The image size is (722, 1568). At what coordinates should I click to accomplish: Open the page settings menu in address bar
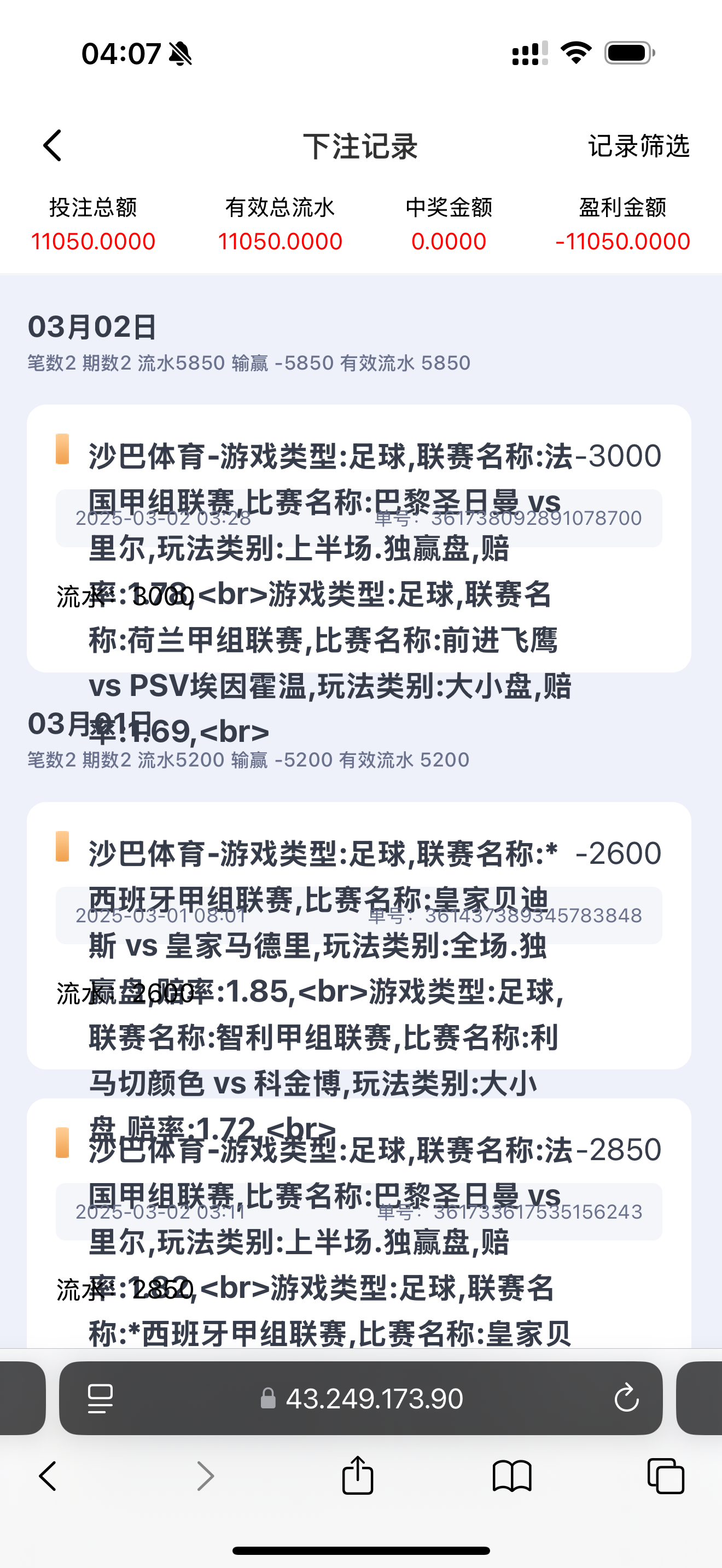(x=101, y=1398)
